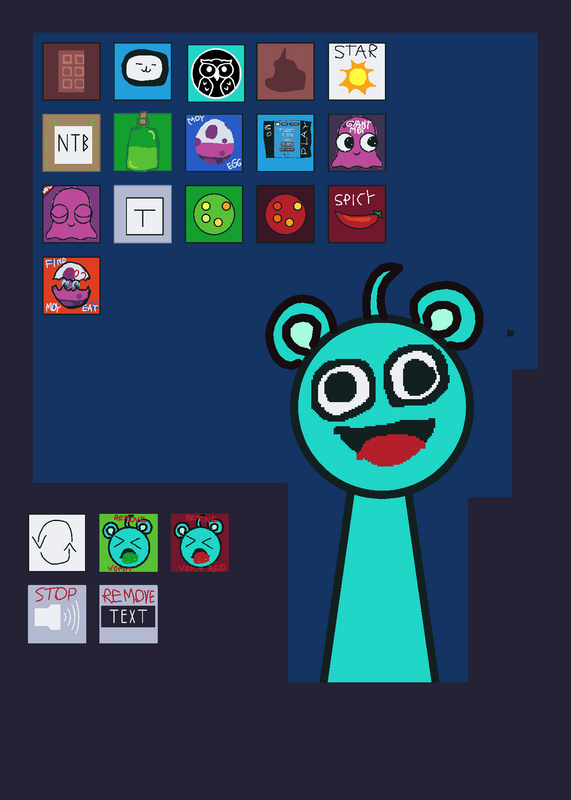Select the sleeping pink Moy tile
This screenshot has width=571, height=800.
(x=71, y=214)
